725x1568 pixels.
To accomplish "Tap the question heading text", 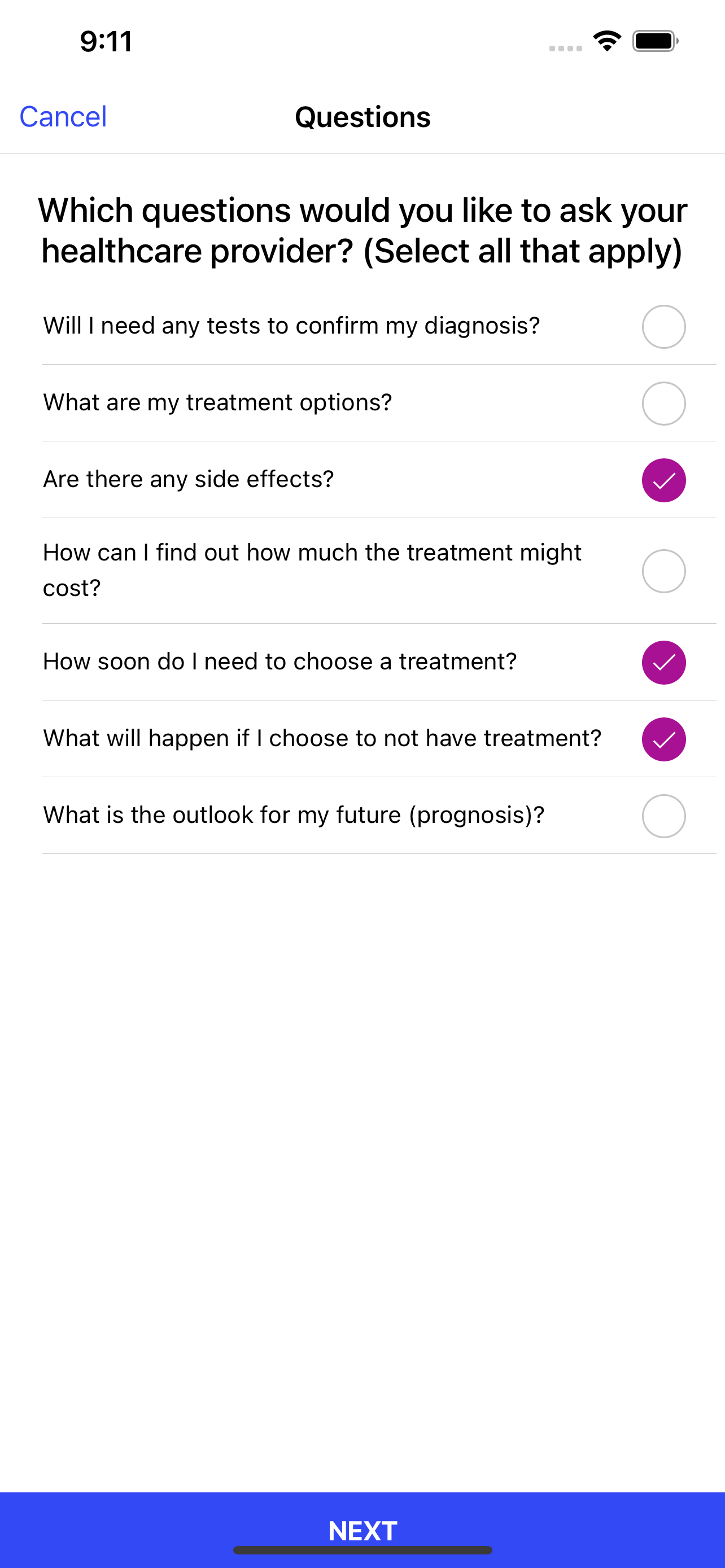I will pos(362,230).
